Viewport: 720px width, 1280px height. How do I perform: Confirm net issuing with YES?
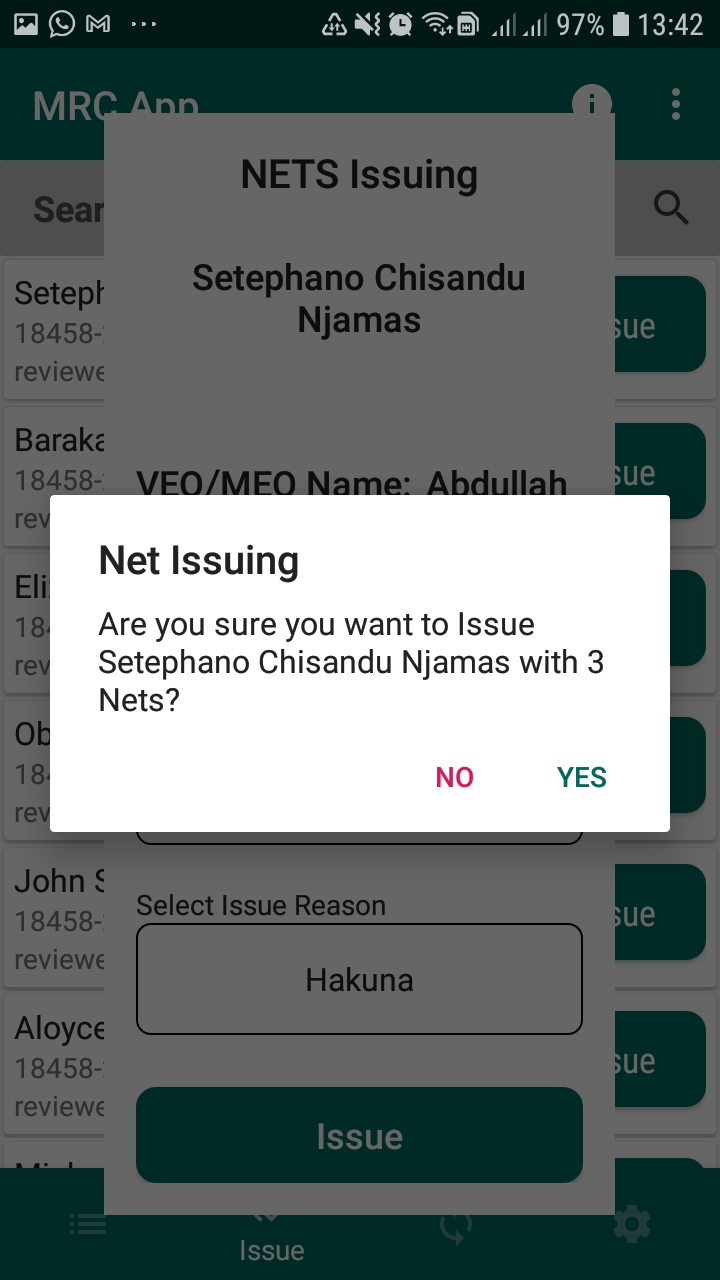pyautogui.click(x=582, y=777)
